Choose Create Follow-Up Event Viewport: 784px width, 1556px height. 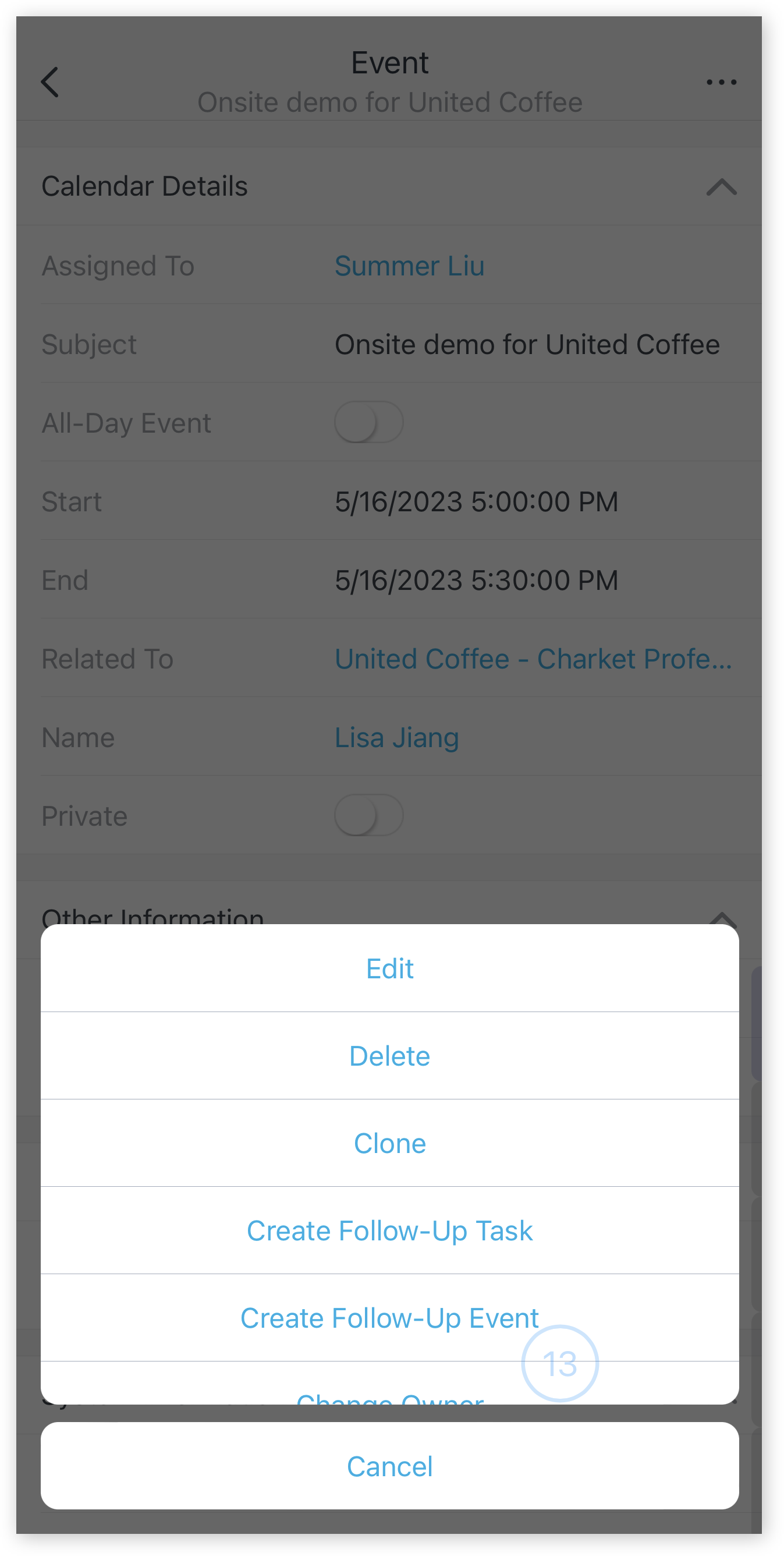point(390,1318)
